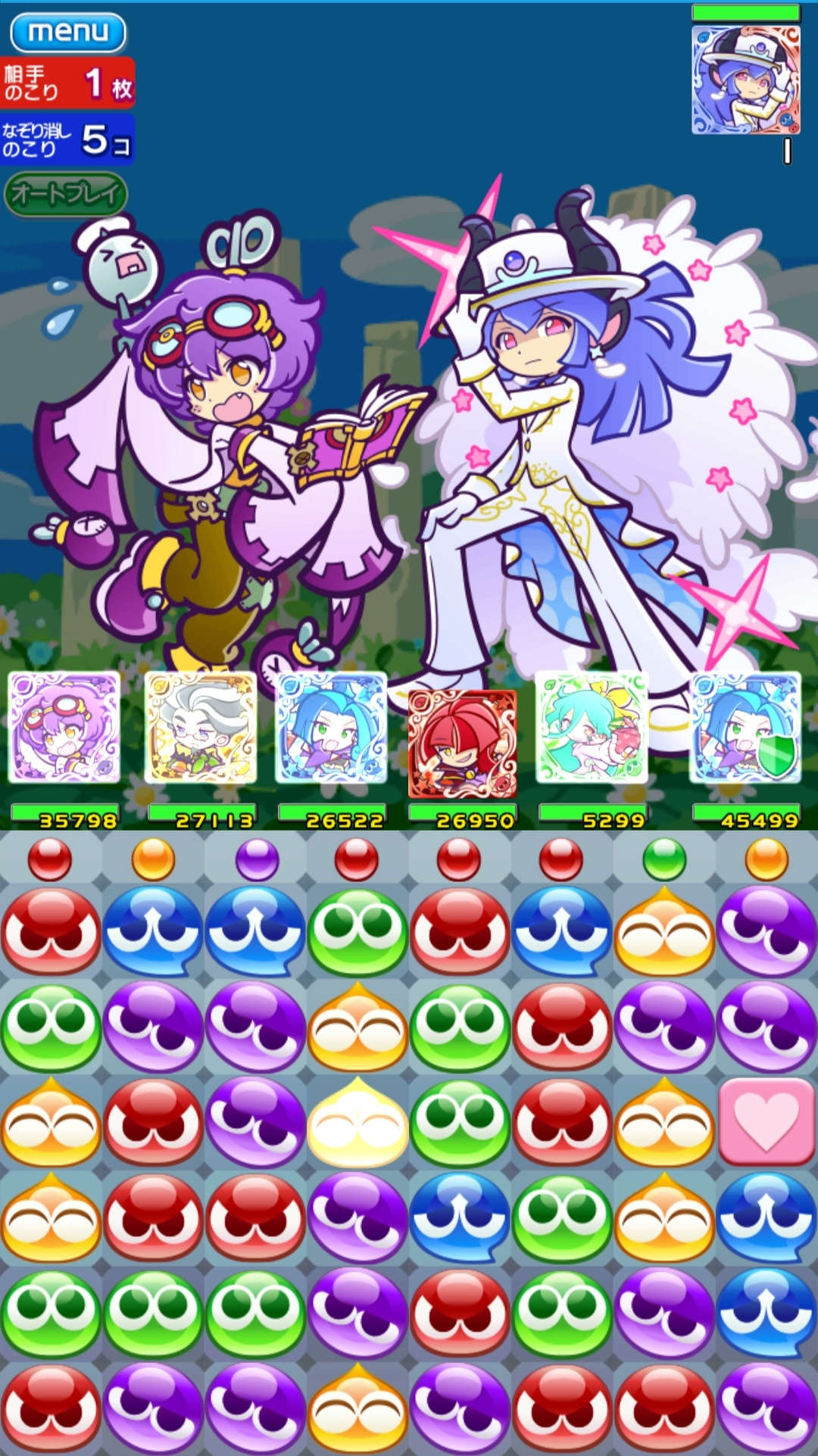Tap the オートプレイ auto-play button
The height and width of the screenshot is (1456, 818).
point(66,195)
